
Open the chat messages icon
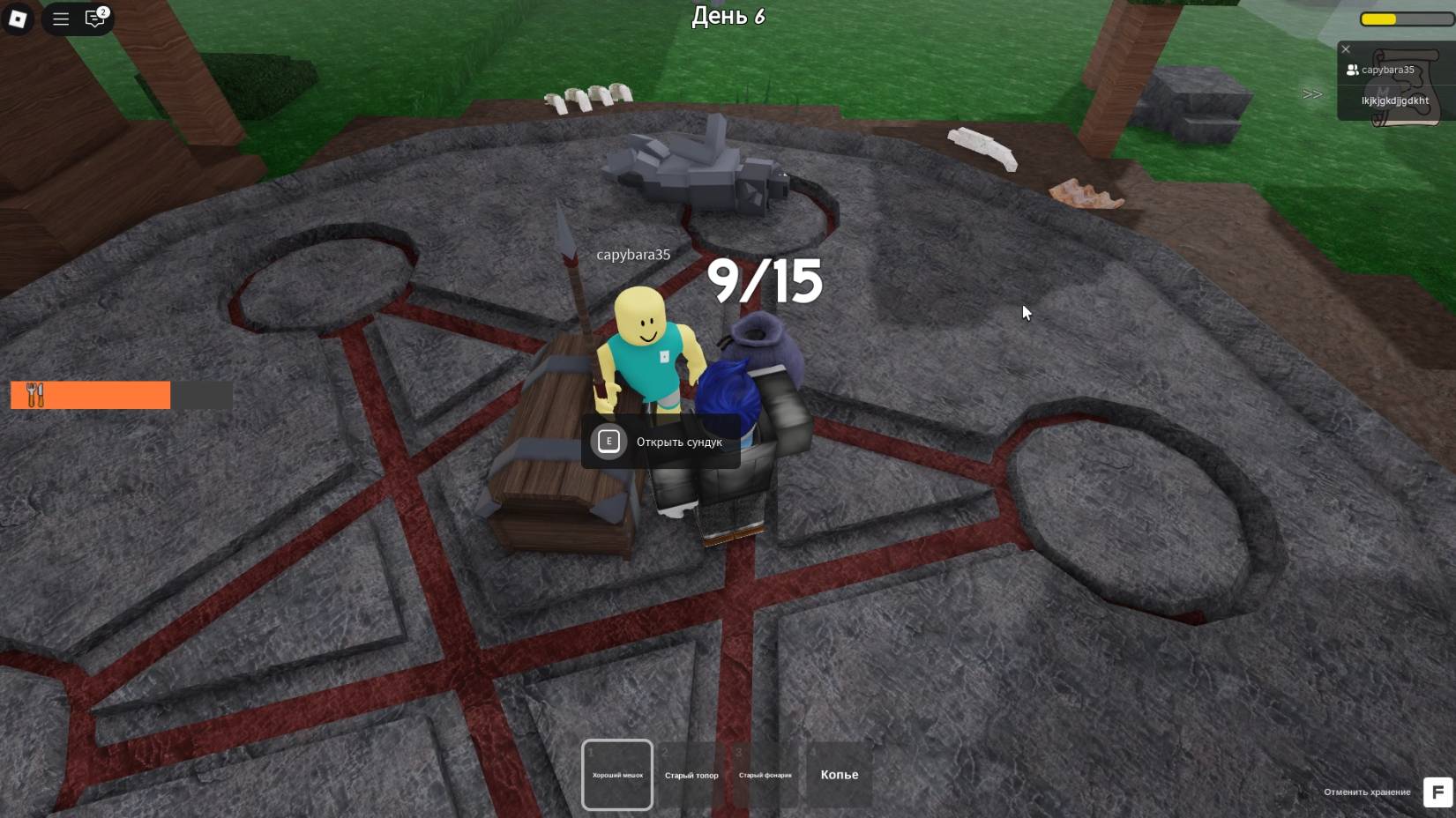coord(95,19)
